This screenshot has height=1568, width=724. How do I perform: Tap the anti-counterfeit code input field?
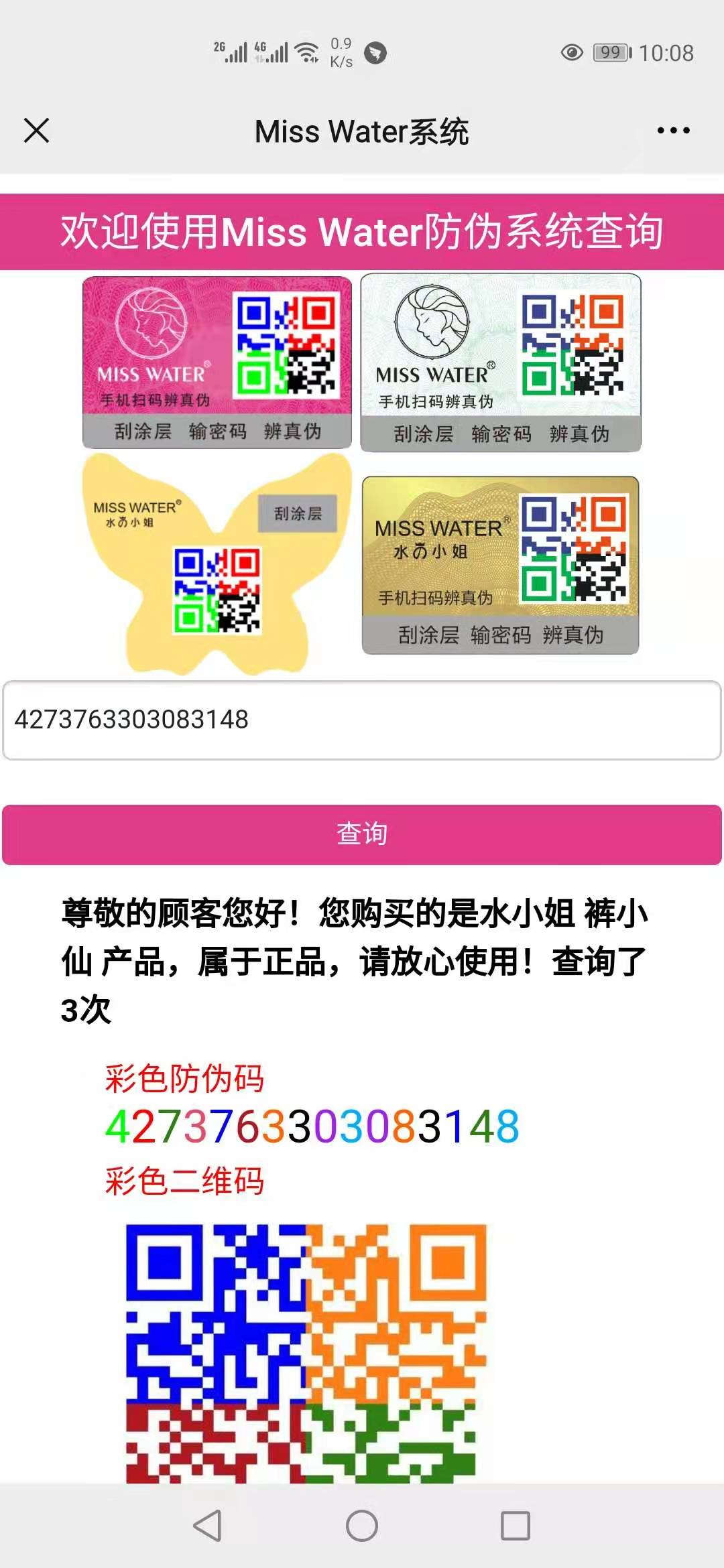(x=362, y=720)
